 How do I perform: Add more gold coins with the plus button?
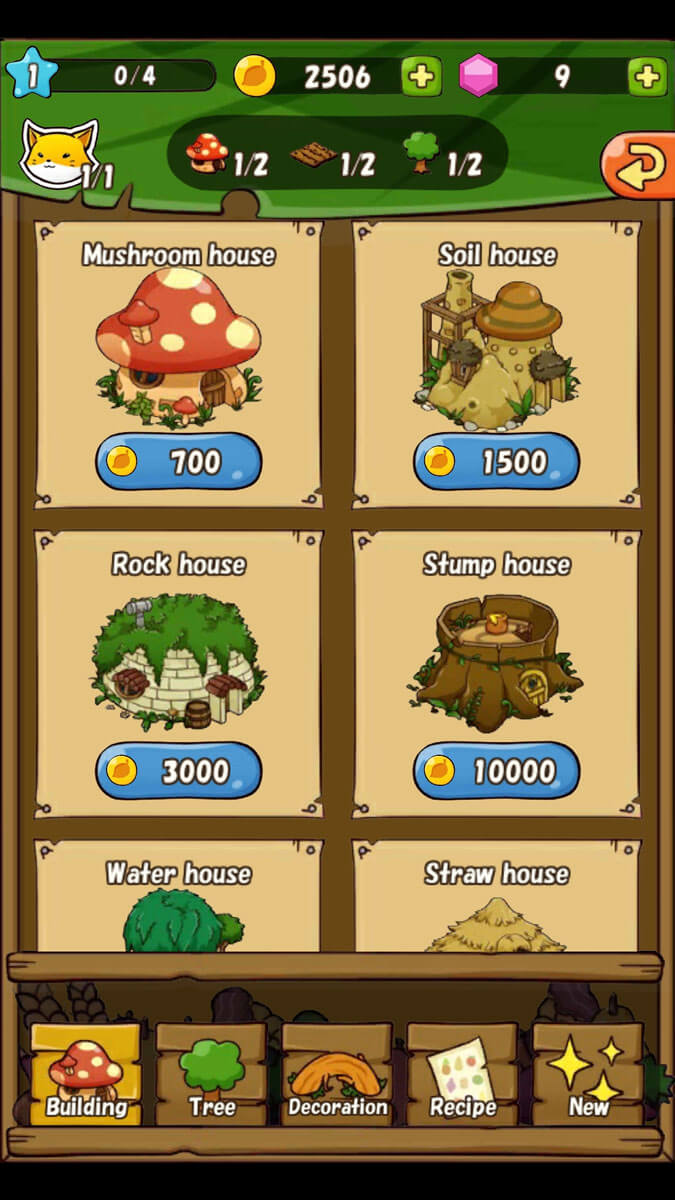coord(421,76)
